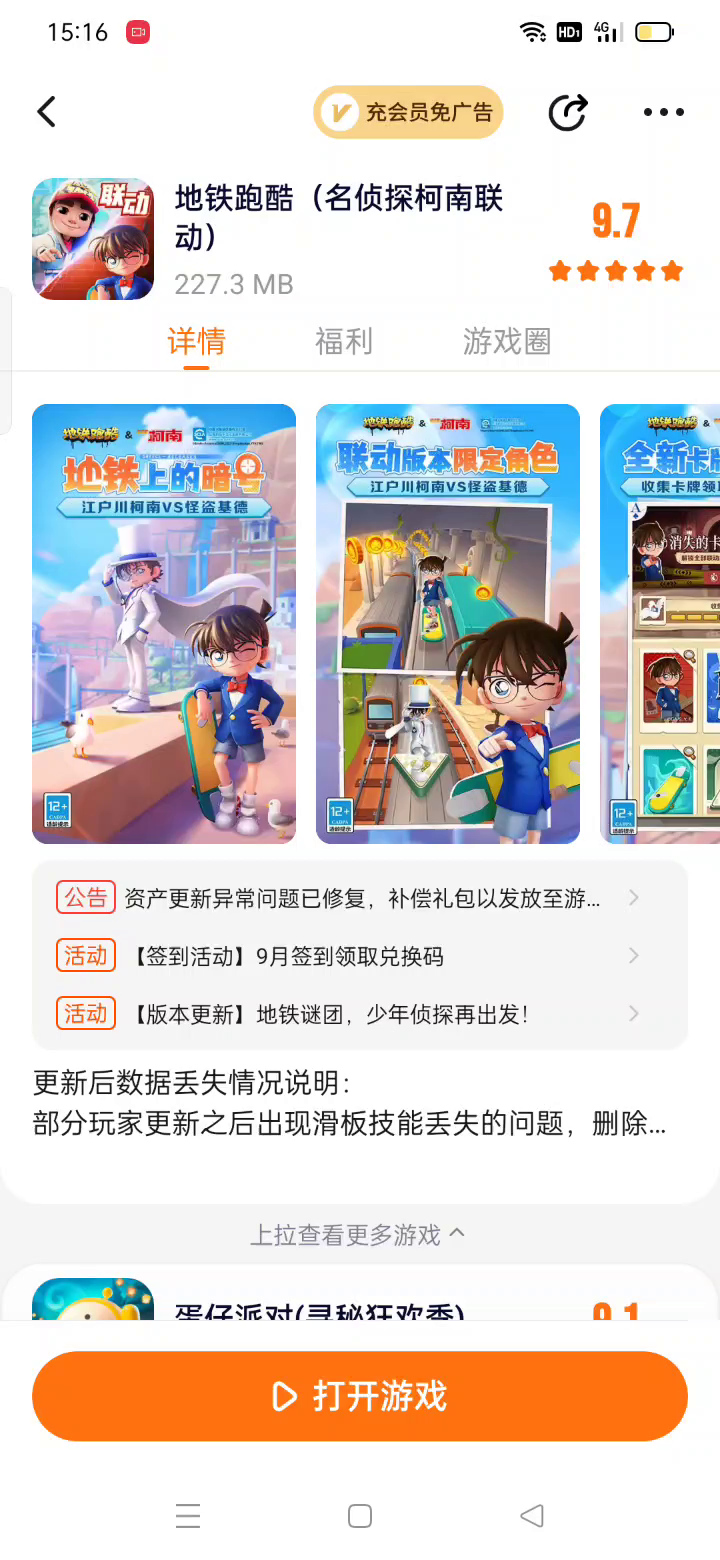Open the three-dot overflow menu
This screenshot has width=720, height=1560.
point(664,112)
